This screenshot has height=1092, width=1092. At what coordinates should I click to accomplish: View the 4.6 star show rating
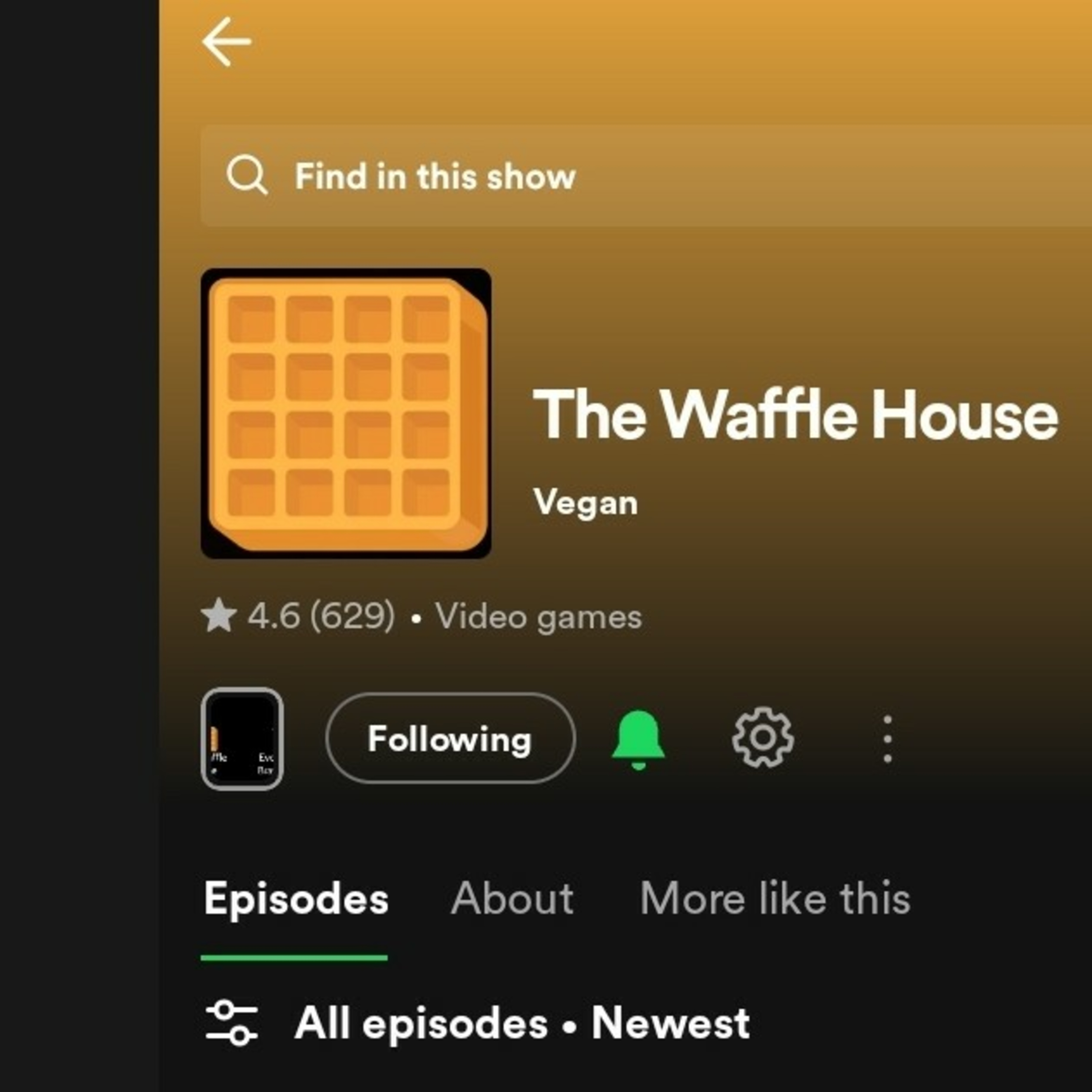(298, 616)
